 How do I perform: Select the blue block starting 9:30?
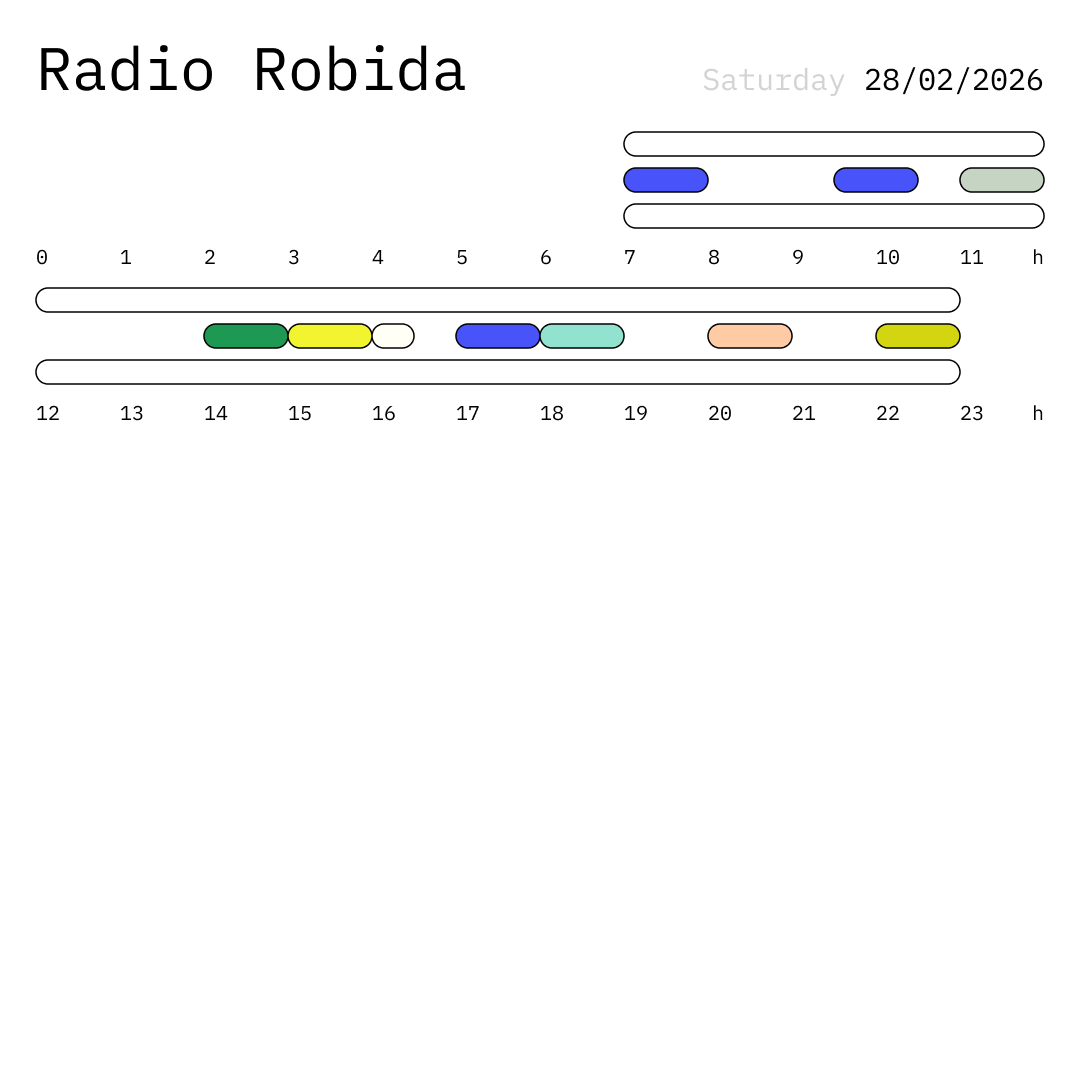click(x=876, y=180)
